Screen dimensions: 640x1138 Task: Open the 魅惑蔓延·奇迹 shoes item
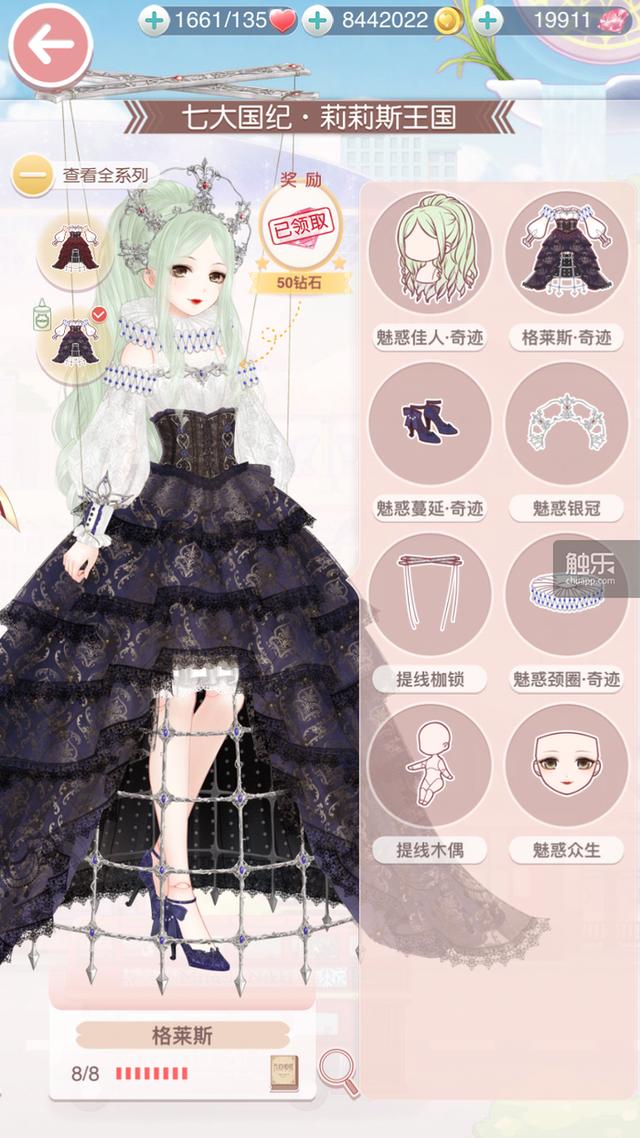click(x=430, y=425)
